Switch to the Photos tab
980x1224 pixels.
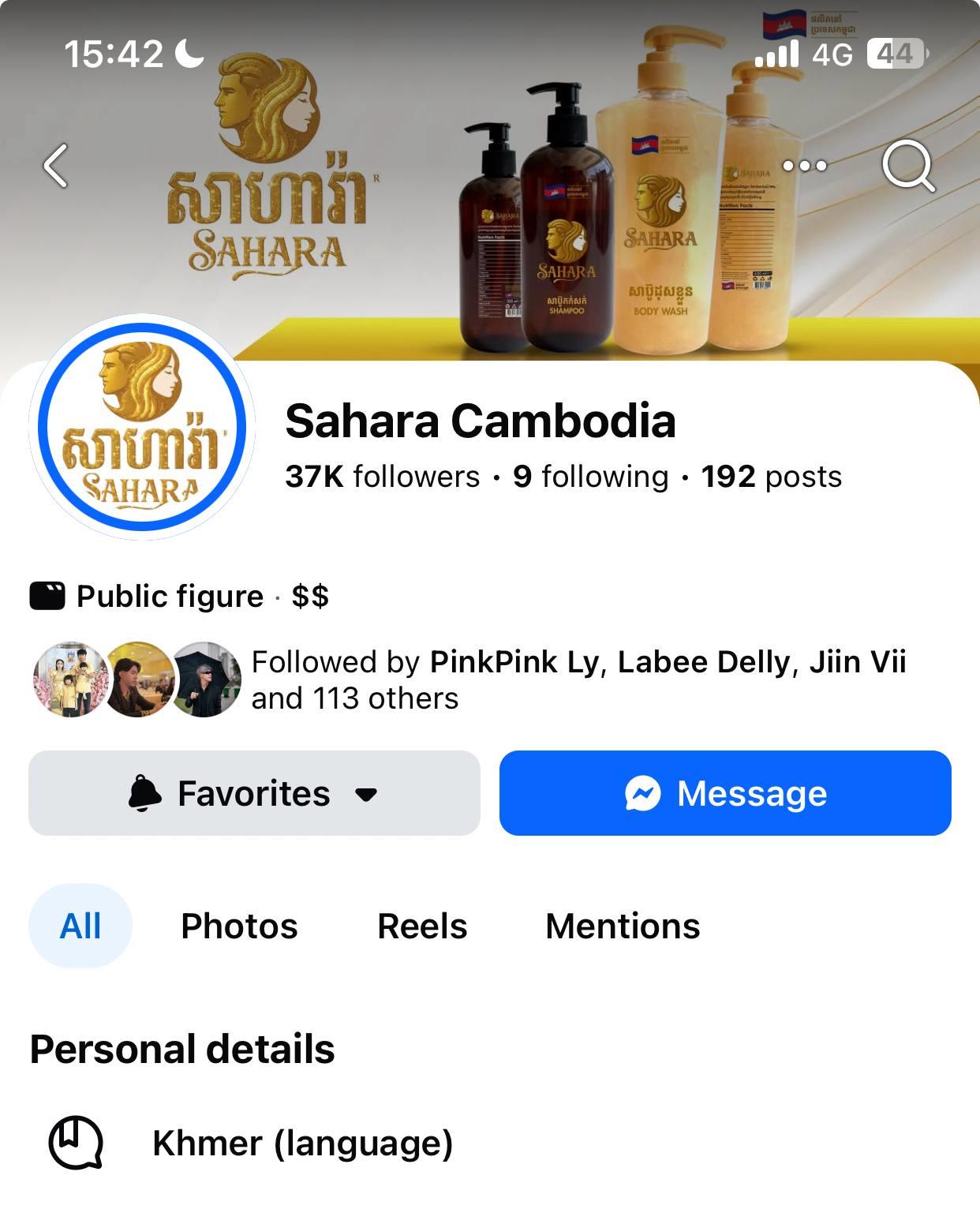[239, 926]
